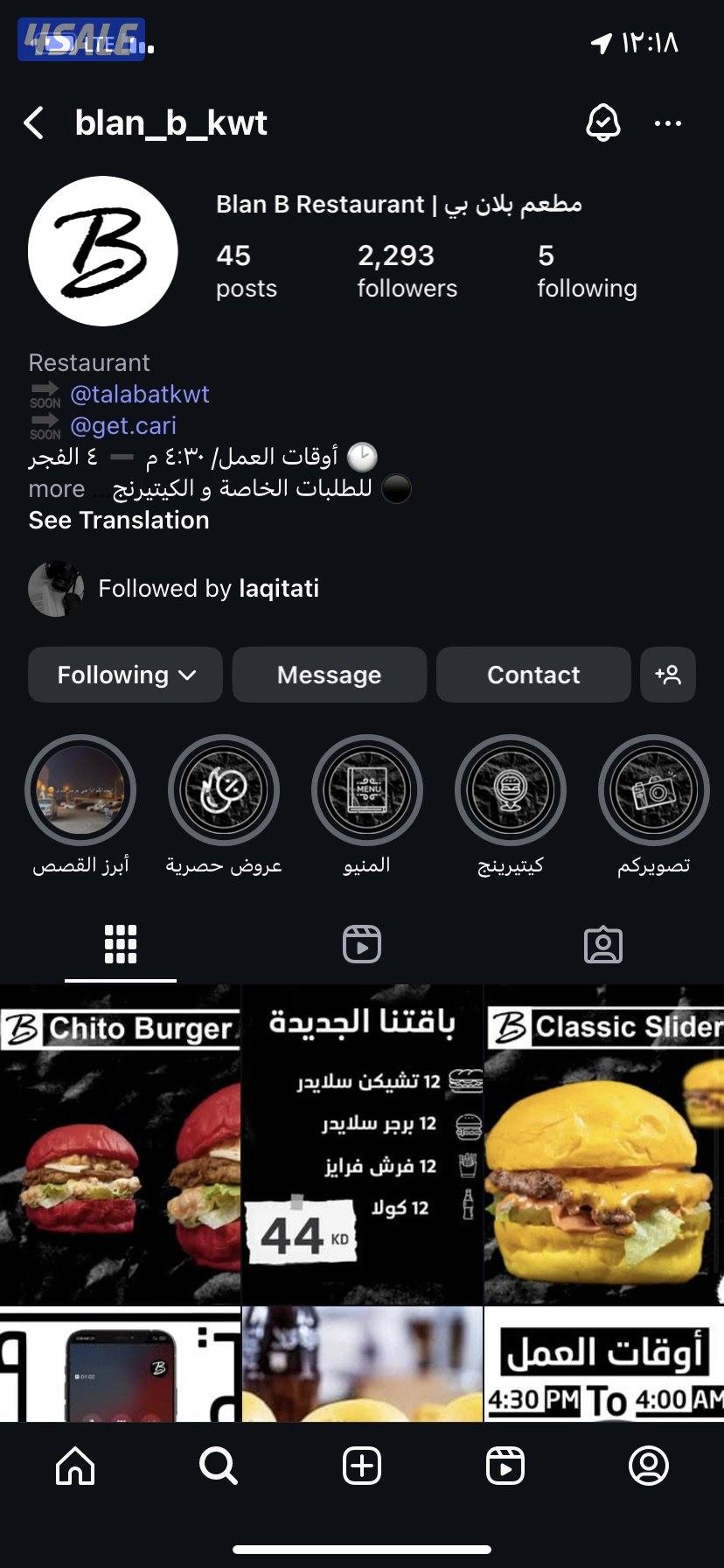Screen dimensions: 724x1568
Task: Tap the three-dot options menu
Action: tap(667, 122)
